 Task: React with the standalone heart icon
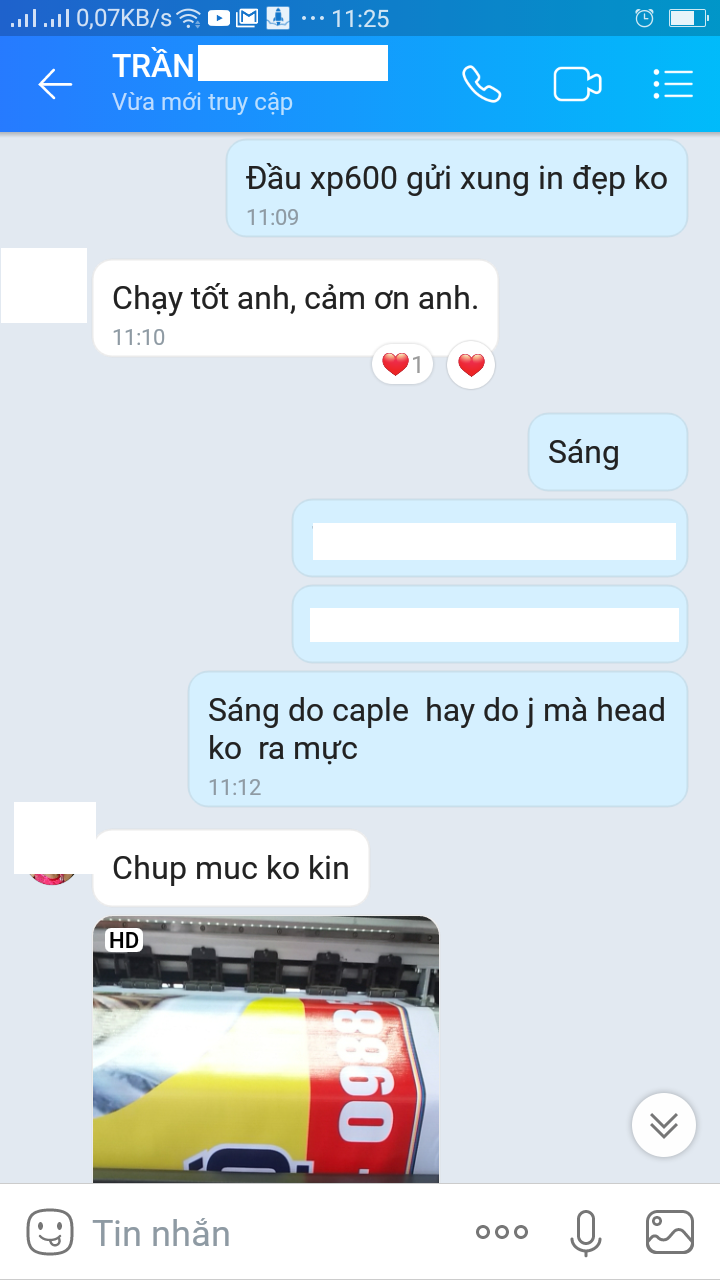[x=470, y=365]
